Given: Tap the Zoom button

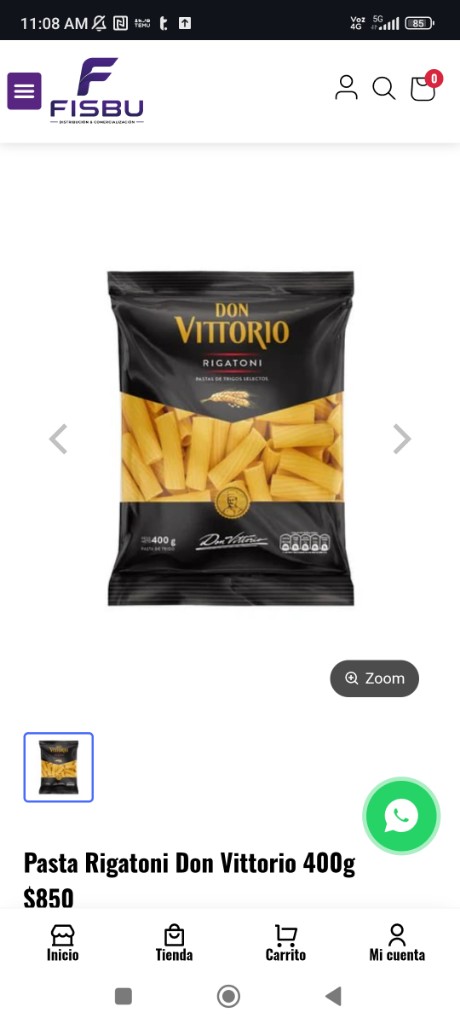Looking at the screenshot, I should pyautogui.click(x=374, y=679).
